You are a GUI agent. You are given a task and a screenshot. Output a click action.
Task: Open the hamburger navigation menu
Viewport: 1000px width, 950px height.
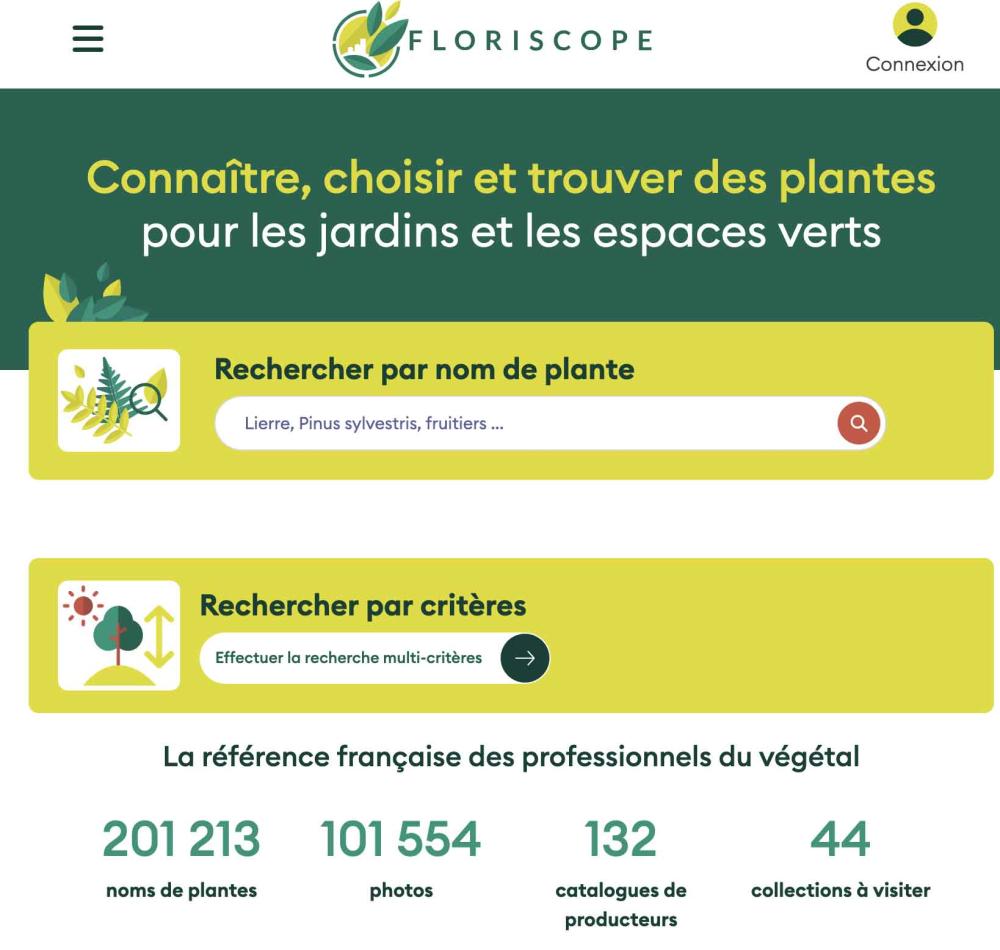[88, 39]
